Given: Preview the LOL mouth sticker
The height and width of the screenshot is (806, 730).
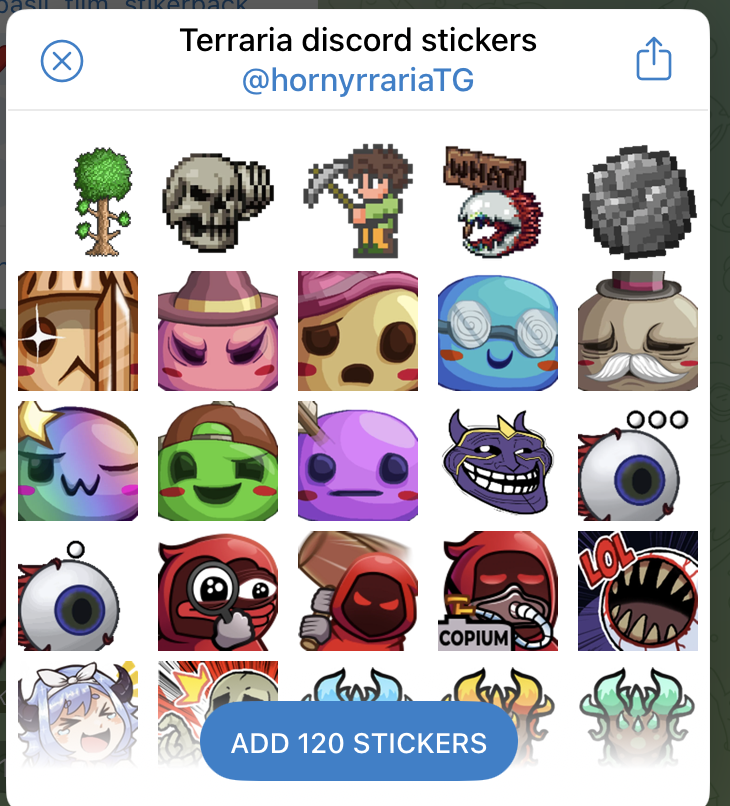Looking at the screenshot, I should coord(638,591).
